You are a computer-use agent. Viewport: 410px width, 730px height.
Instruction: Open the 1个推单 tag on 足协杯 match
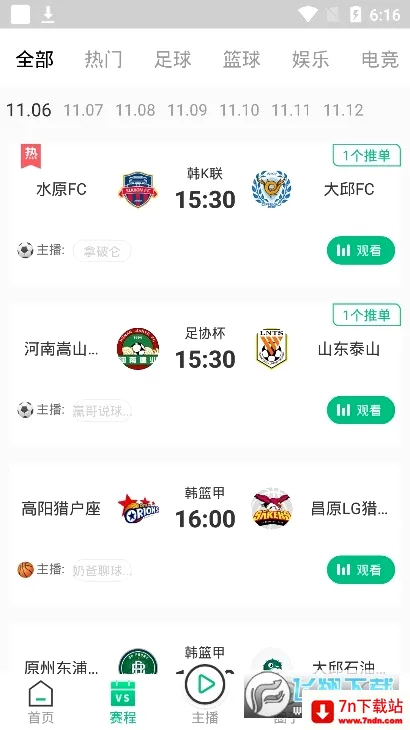[367, 315]
